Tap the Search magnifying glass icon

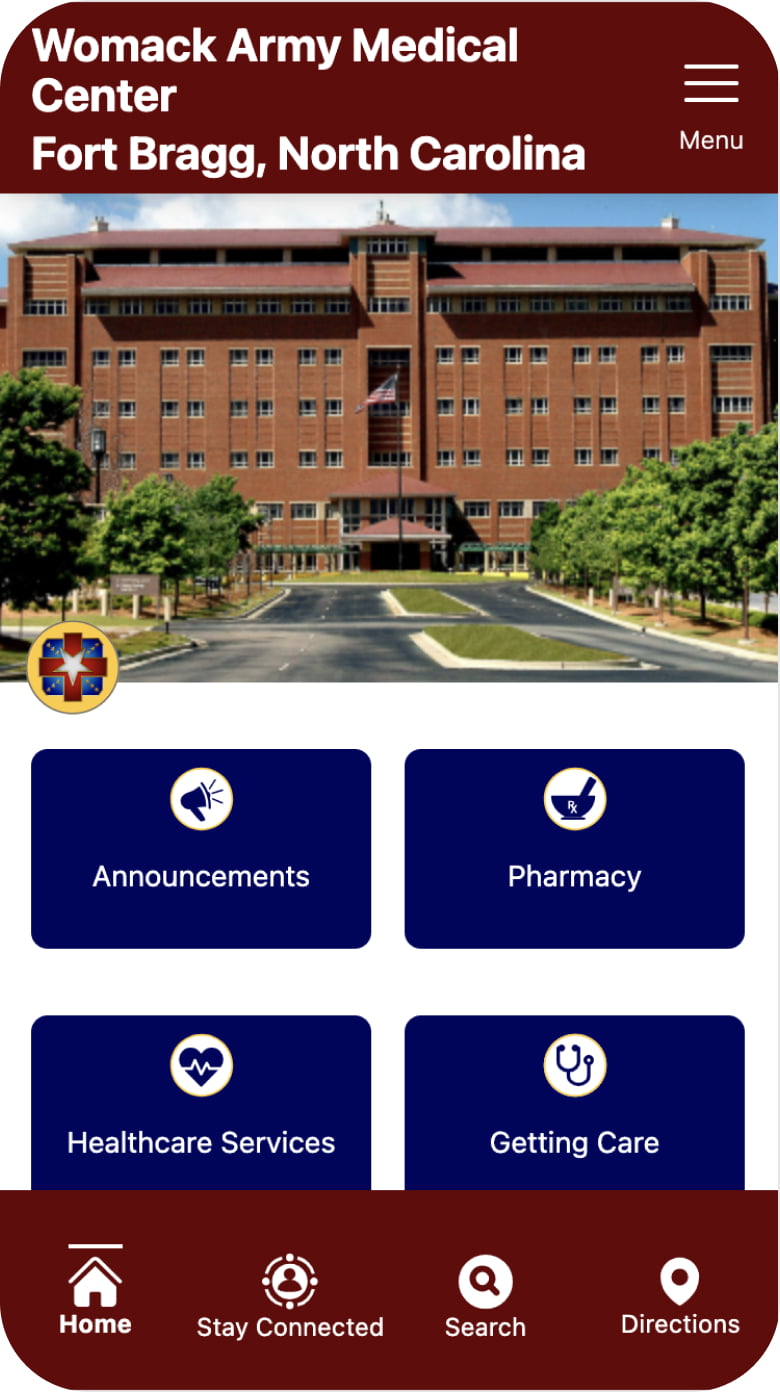point(485,1281)
